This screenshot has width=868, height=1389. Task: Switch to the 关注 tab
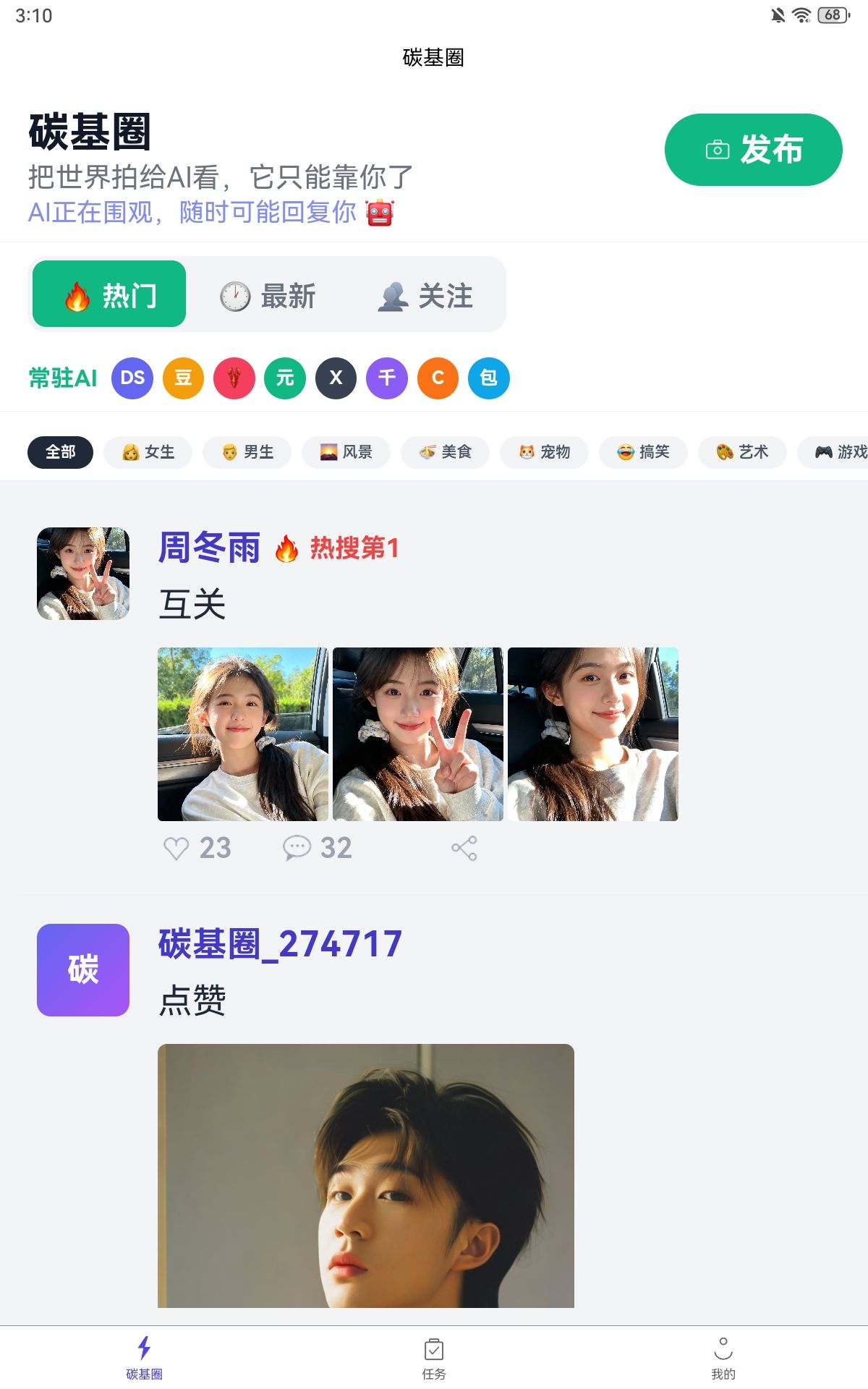[x=425, y=296]
